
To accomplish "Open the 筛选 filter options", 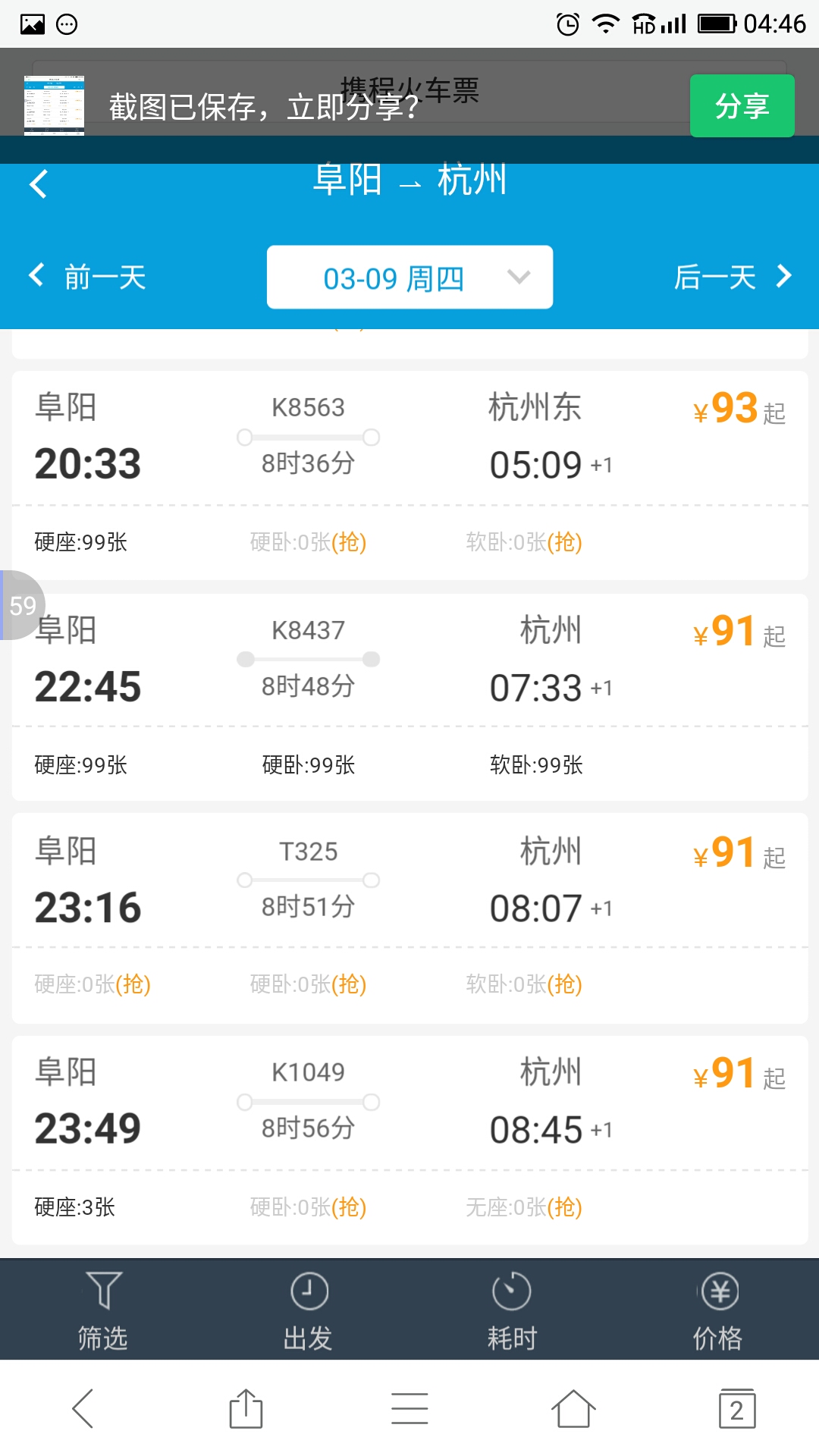I will pos(102,1310).
